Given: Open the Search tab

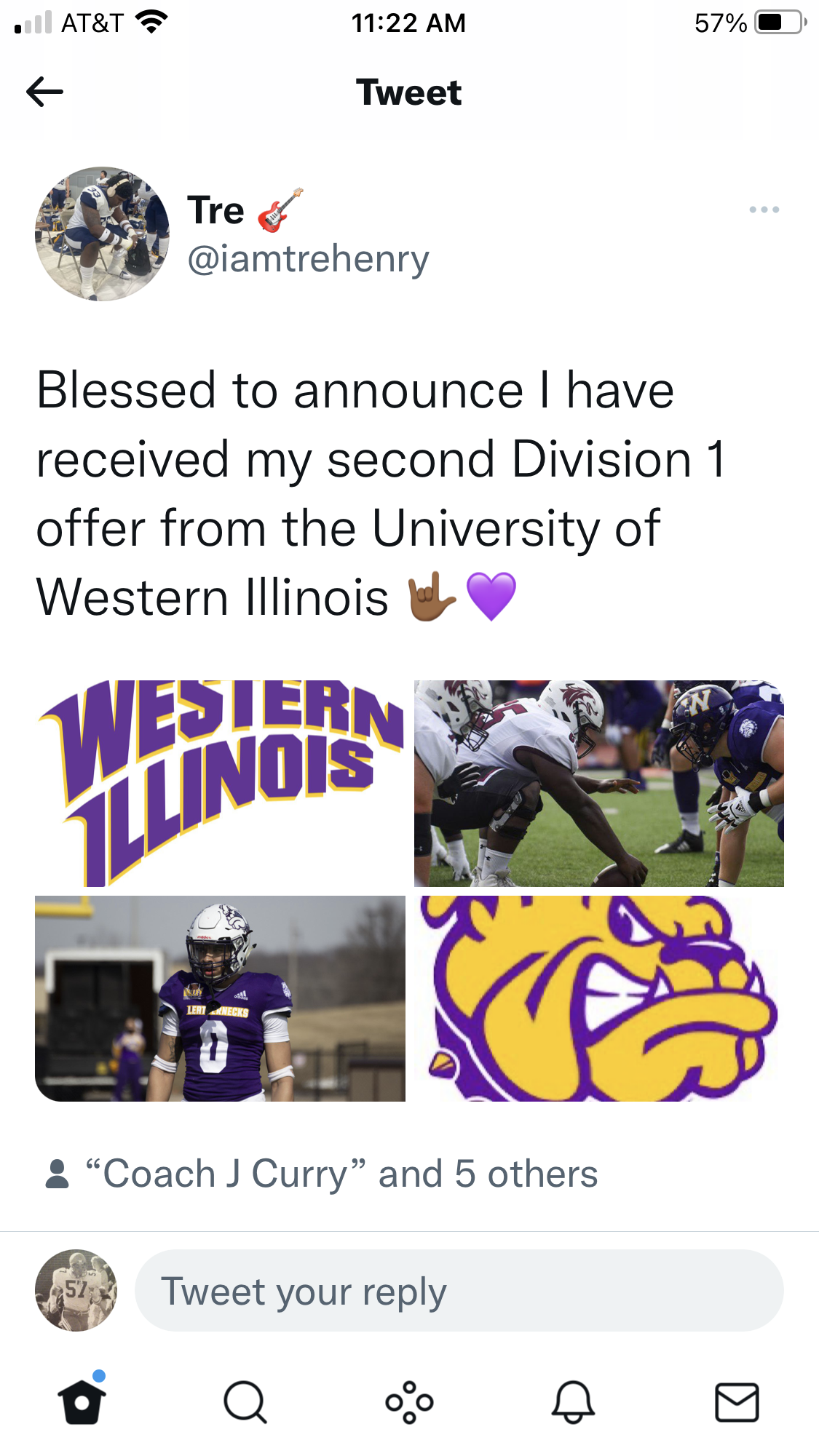Looking at the screenshot, I should pyautogui.click(x=245, y=1401).
